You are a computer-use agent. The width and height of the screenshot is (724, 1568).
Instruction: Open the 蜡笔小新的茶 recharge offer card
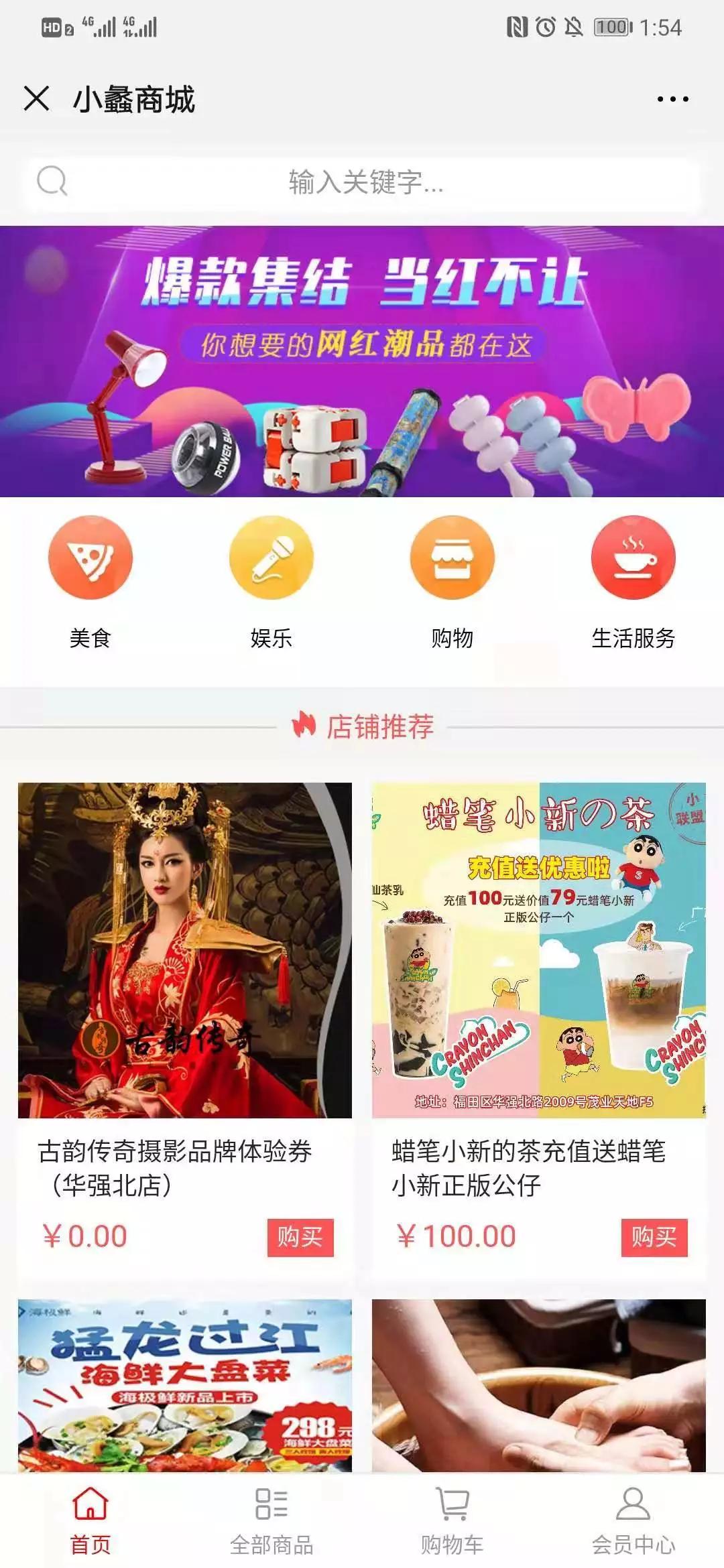pos(538,950)
